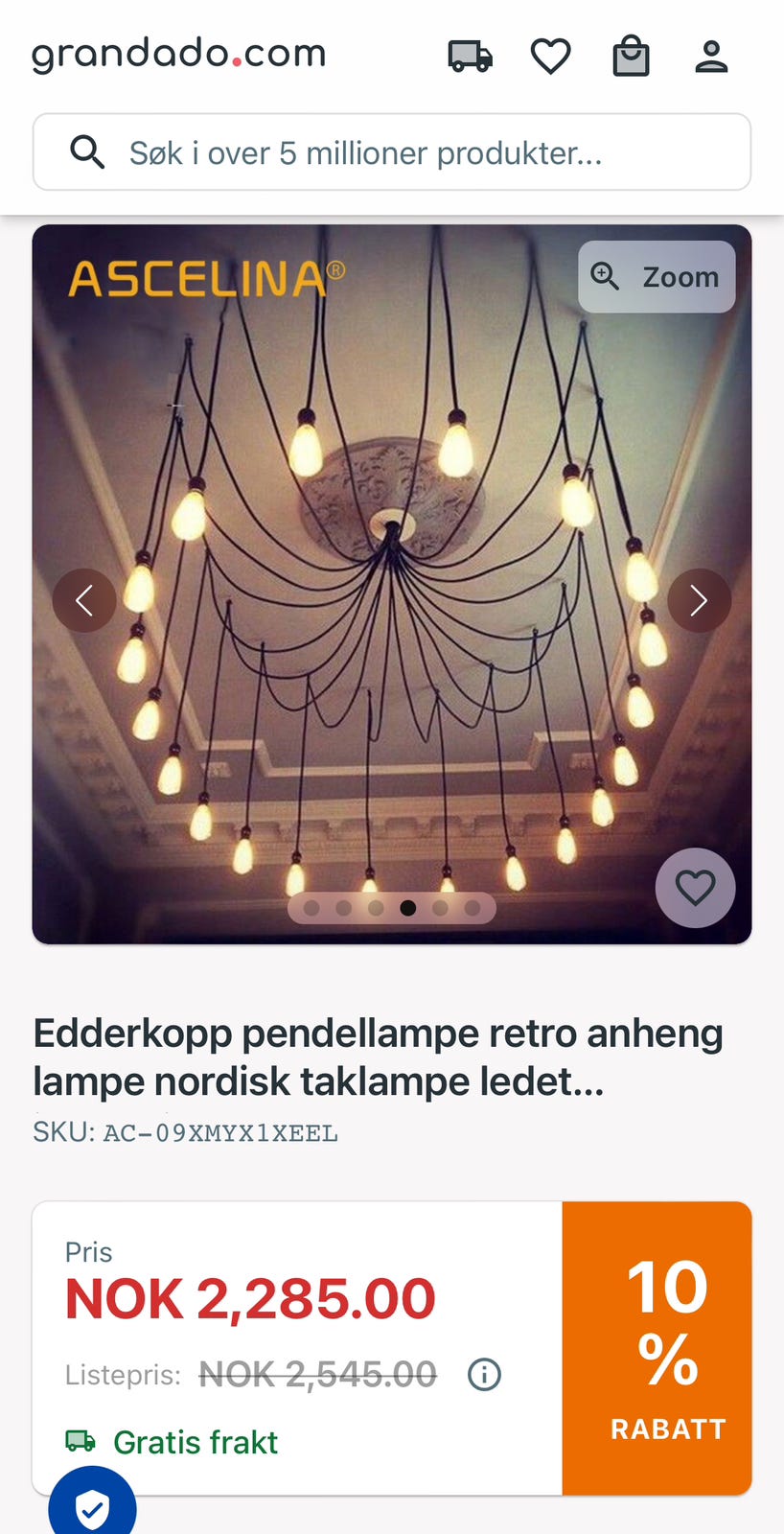The height and width of the screenshot is (1534, 784).
Task: Open the wishlist heart icon in header
Action: tap(550, 56)
